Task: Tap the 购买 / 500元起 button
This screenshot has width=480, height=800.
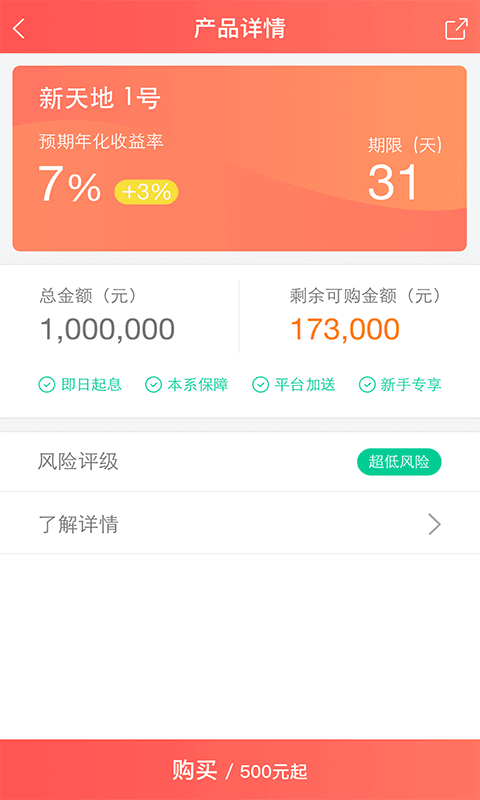Action: tap(240, 770)
